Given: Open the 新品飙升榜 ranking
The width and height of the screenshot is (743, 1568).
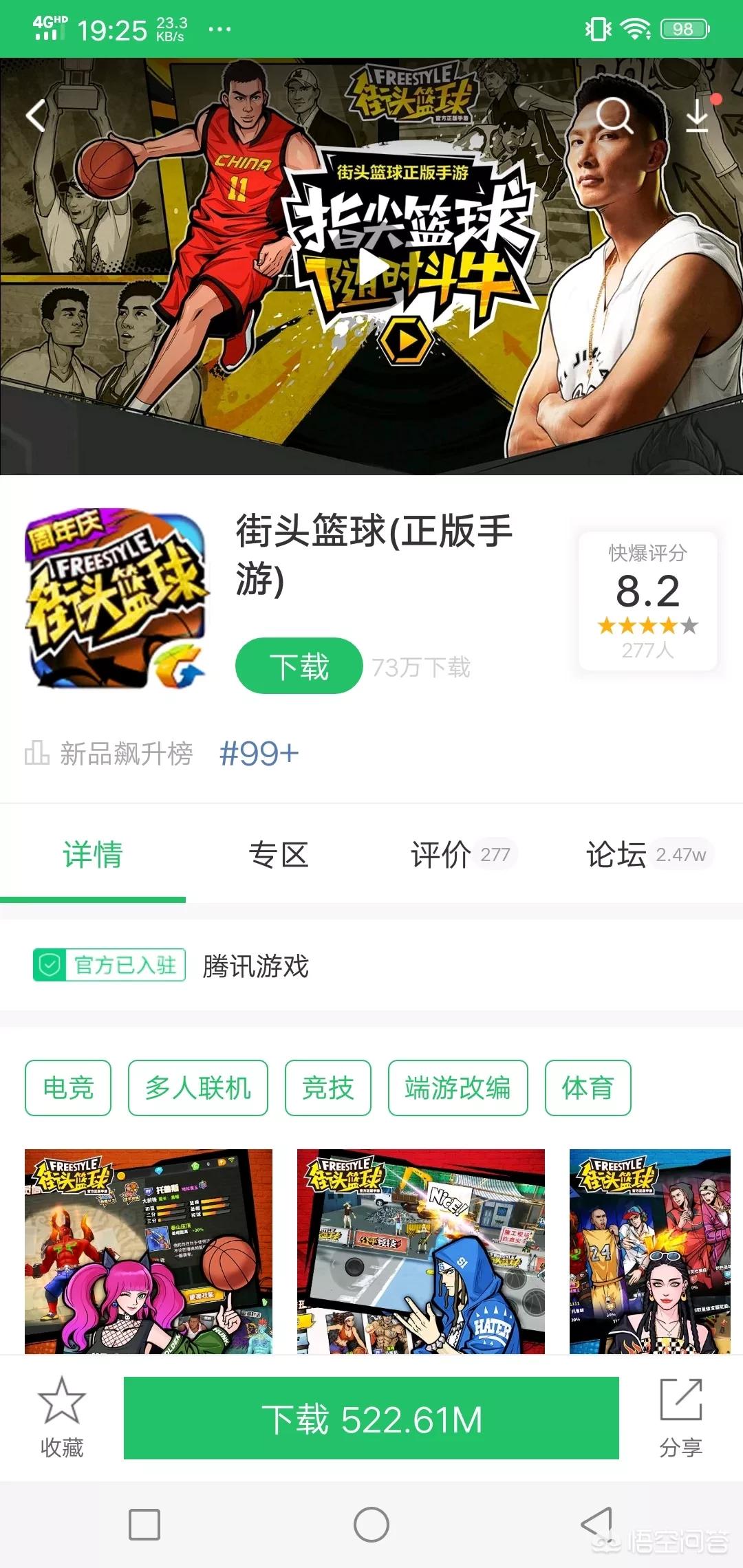Looking at the screenshot, I should pos(162,754).
